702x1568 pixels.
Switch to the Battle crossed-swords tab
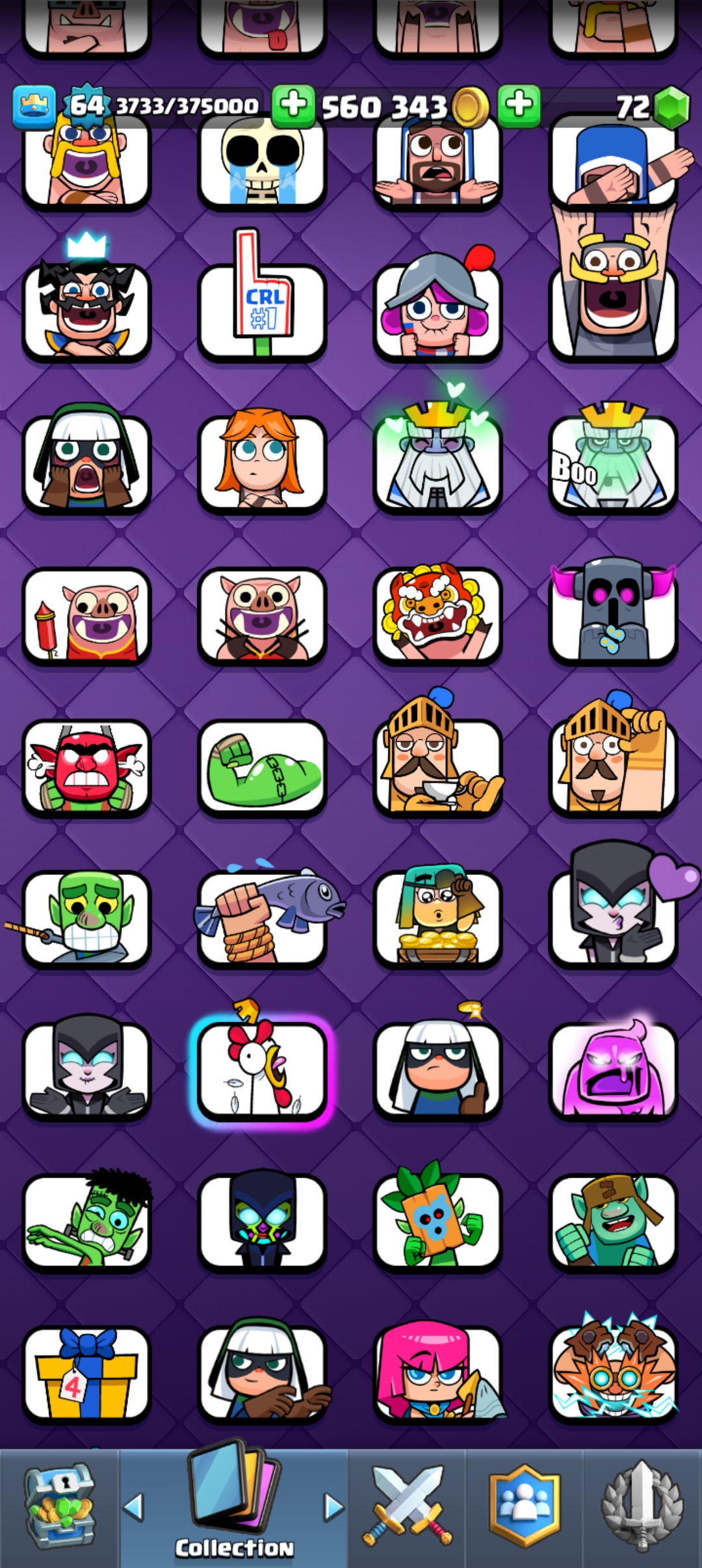(x=408, y=1508)
